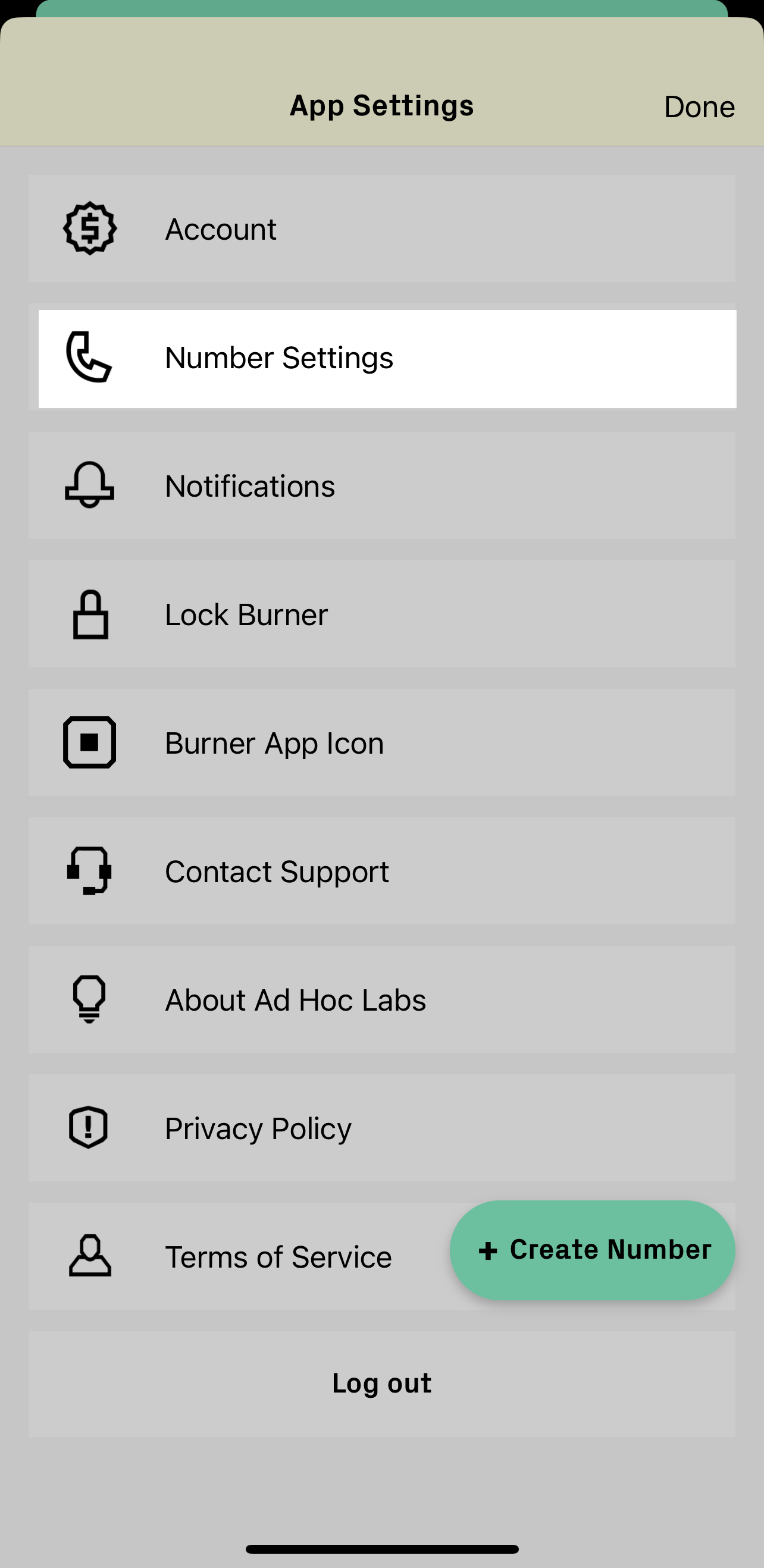Open the Privacy Policy
This screenshot has height=1568, width=764.
(x=381, y=1128)
